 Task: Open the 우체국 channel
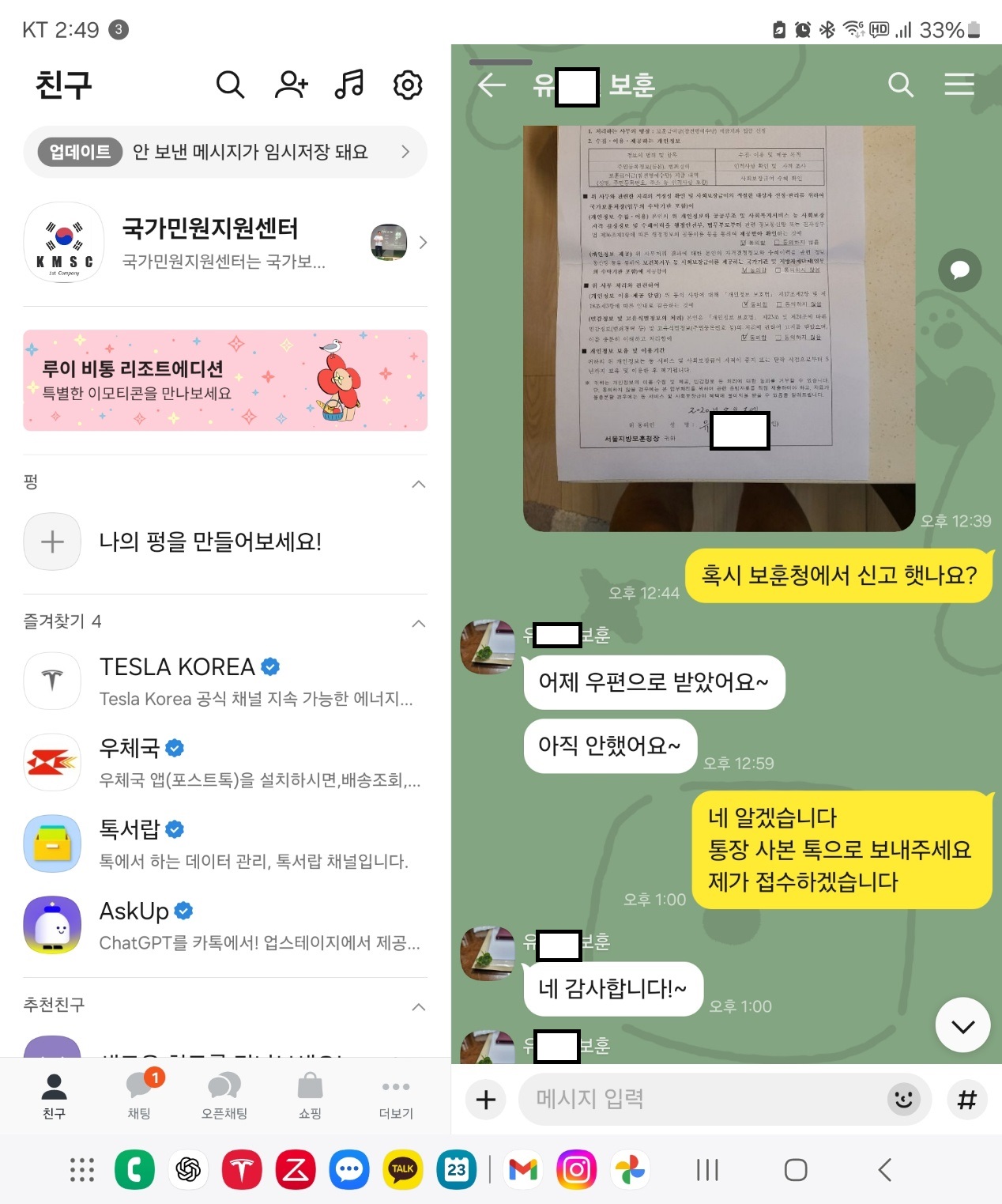tap(225, 763)
